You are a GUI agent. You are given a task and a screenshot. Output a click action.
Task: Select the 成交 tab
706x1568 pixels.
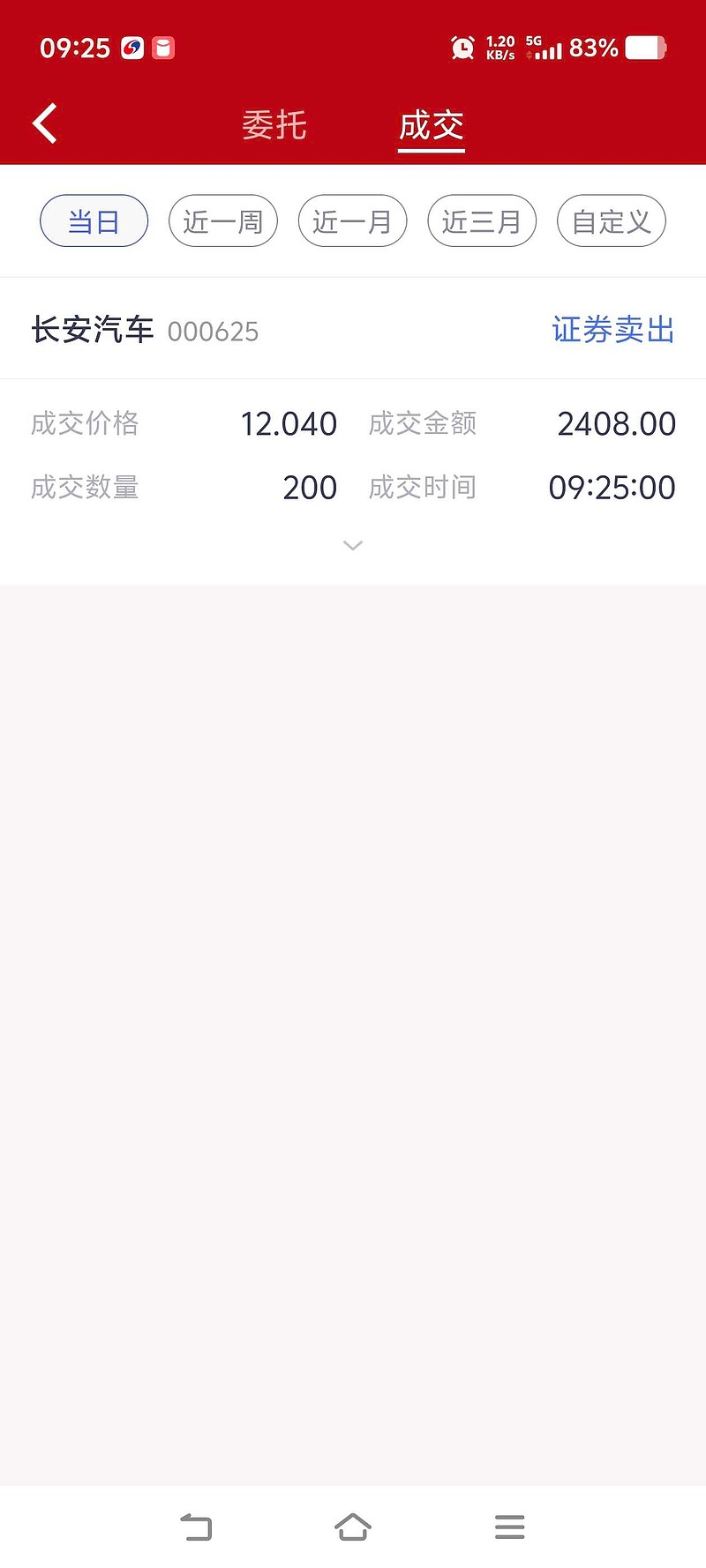coord(431,125)
